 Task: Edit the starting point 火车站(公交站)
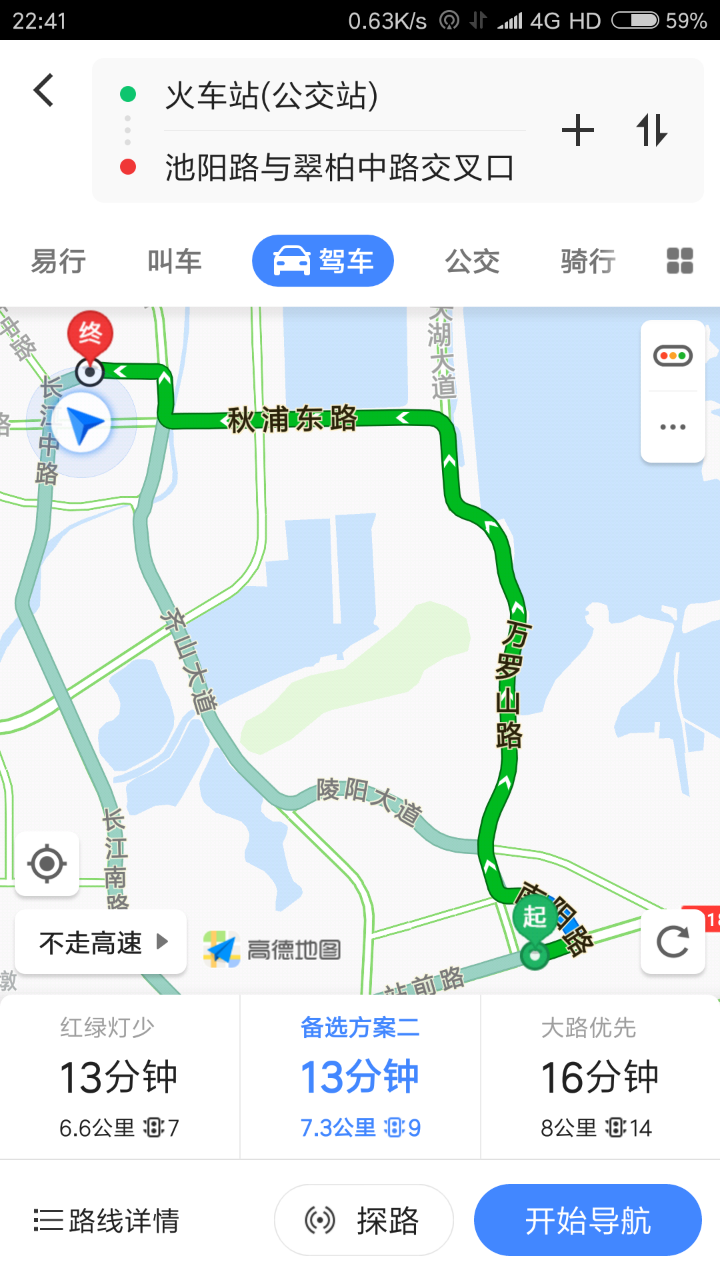pyautogui.click(x=272, y=96)
